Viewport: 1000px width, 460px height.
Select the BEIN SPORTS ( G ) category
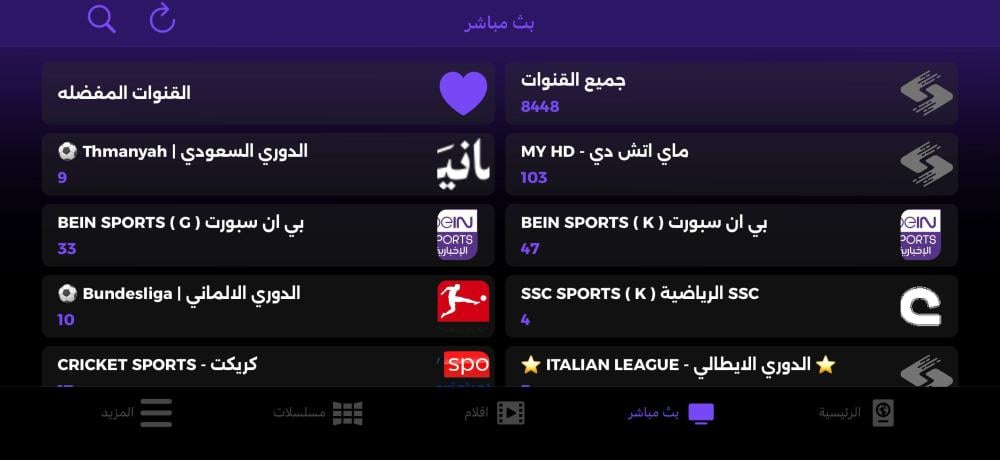(x=268, y=235)
